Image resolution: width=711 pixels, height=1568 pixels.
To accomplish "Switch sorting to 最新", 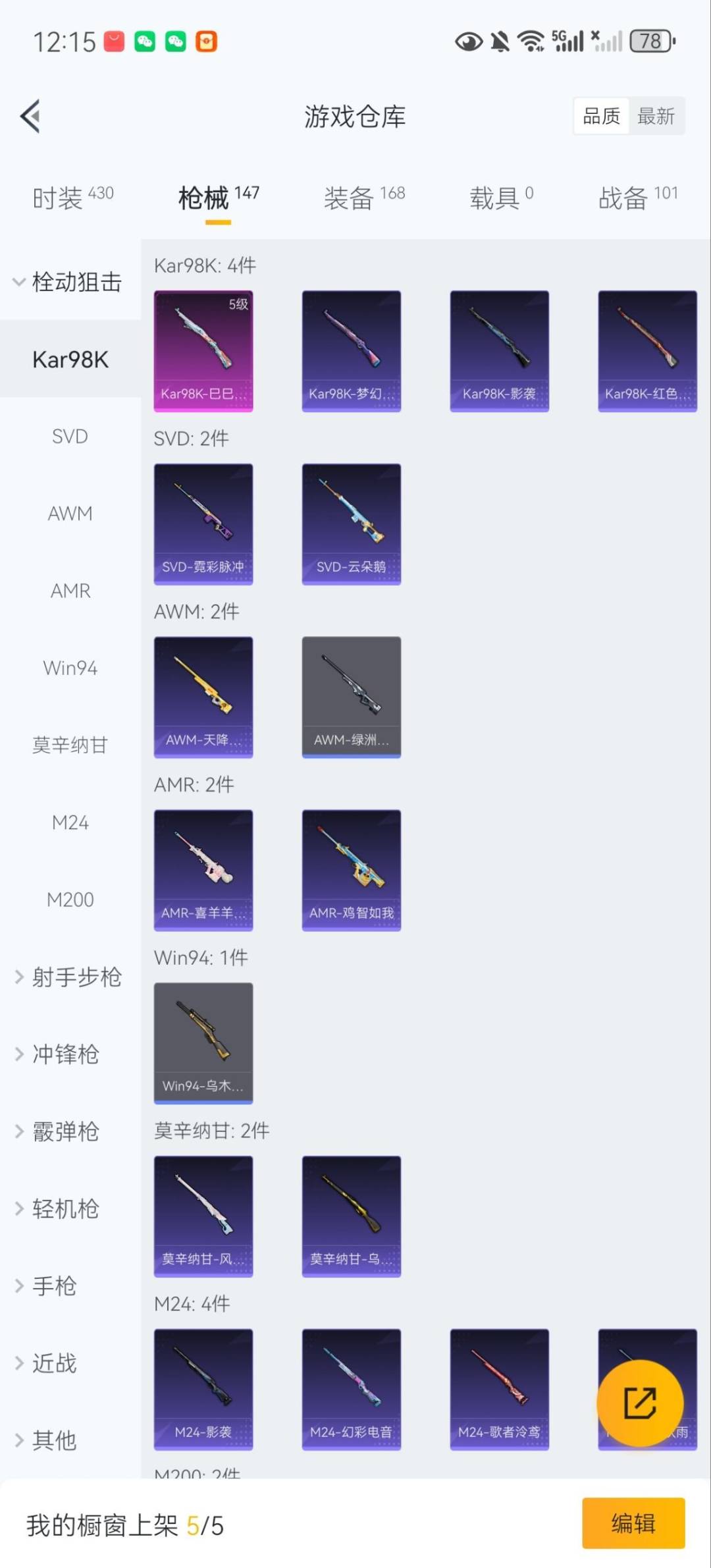I will (656, 115).
